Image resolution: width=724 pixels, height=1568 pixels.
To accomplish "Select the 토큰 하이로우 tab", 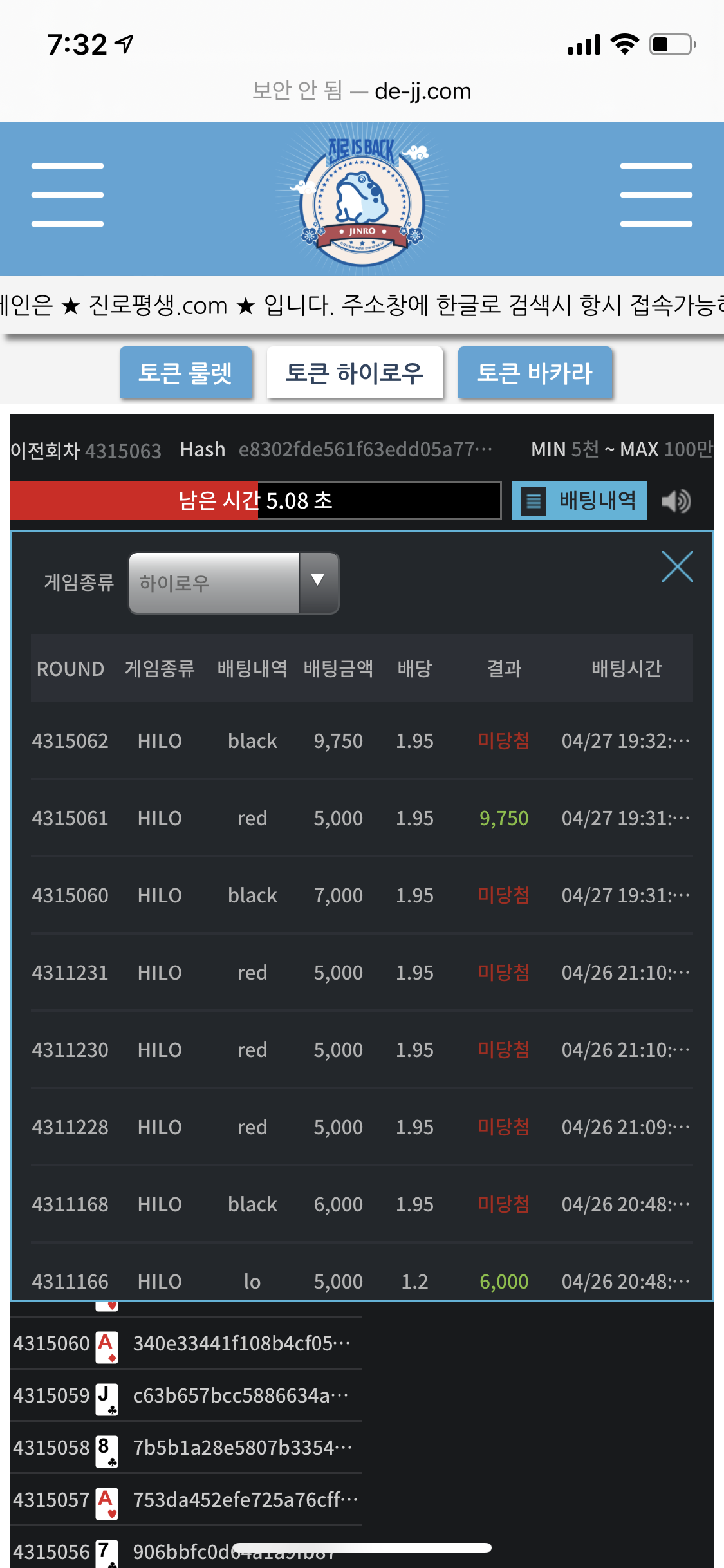I will [355, 373].
